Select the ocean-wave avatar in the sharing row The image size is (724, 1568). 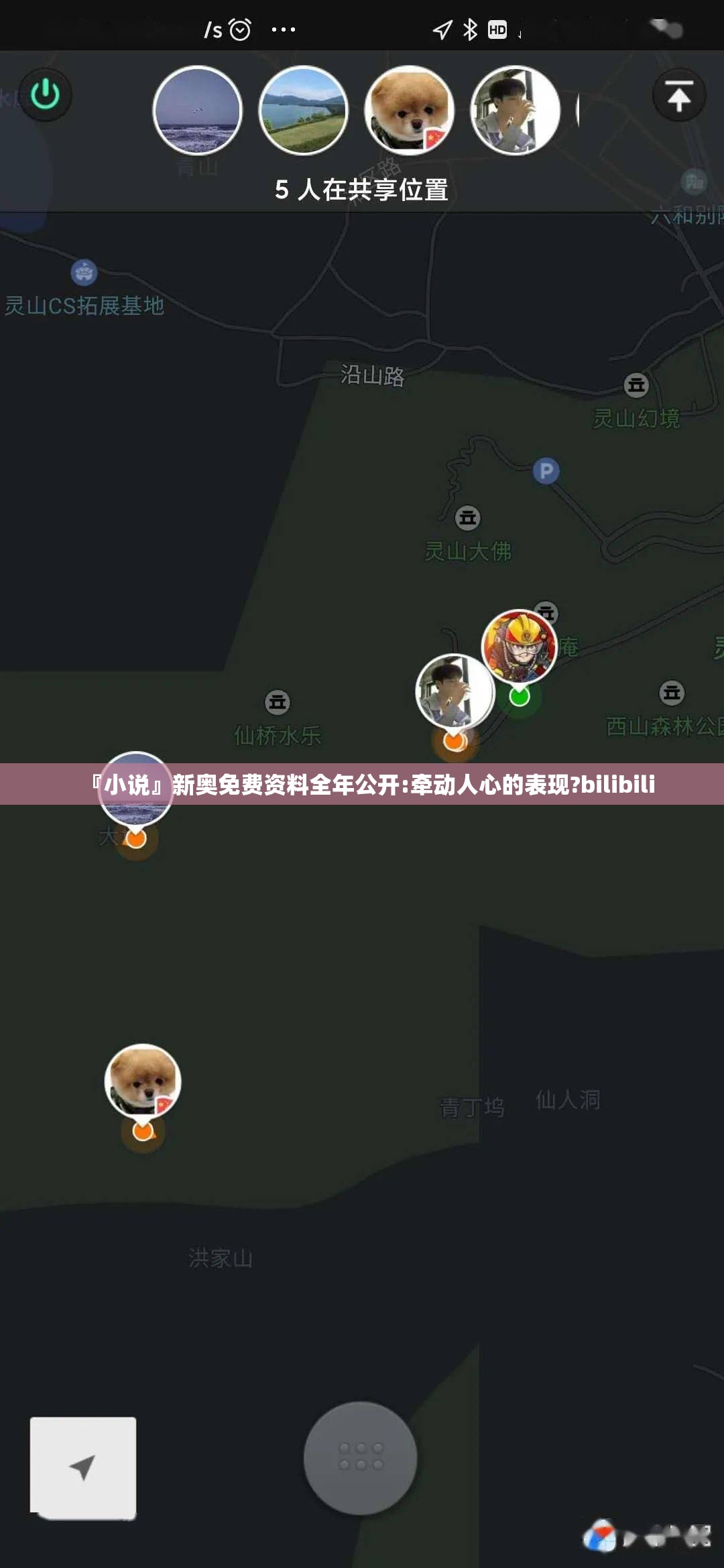197,111
